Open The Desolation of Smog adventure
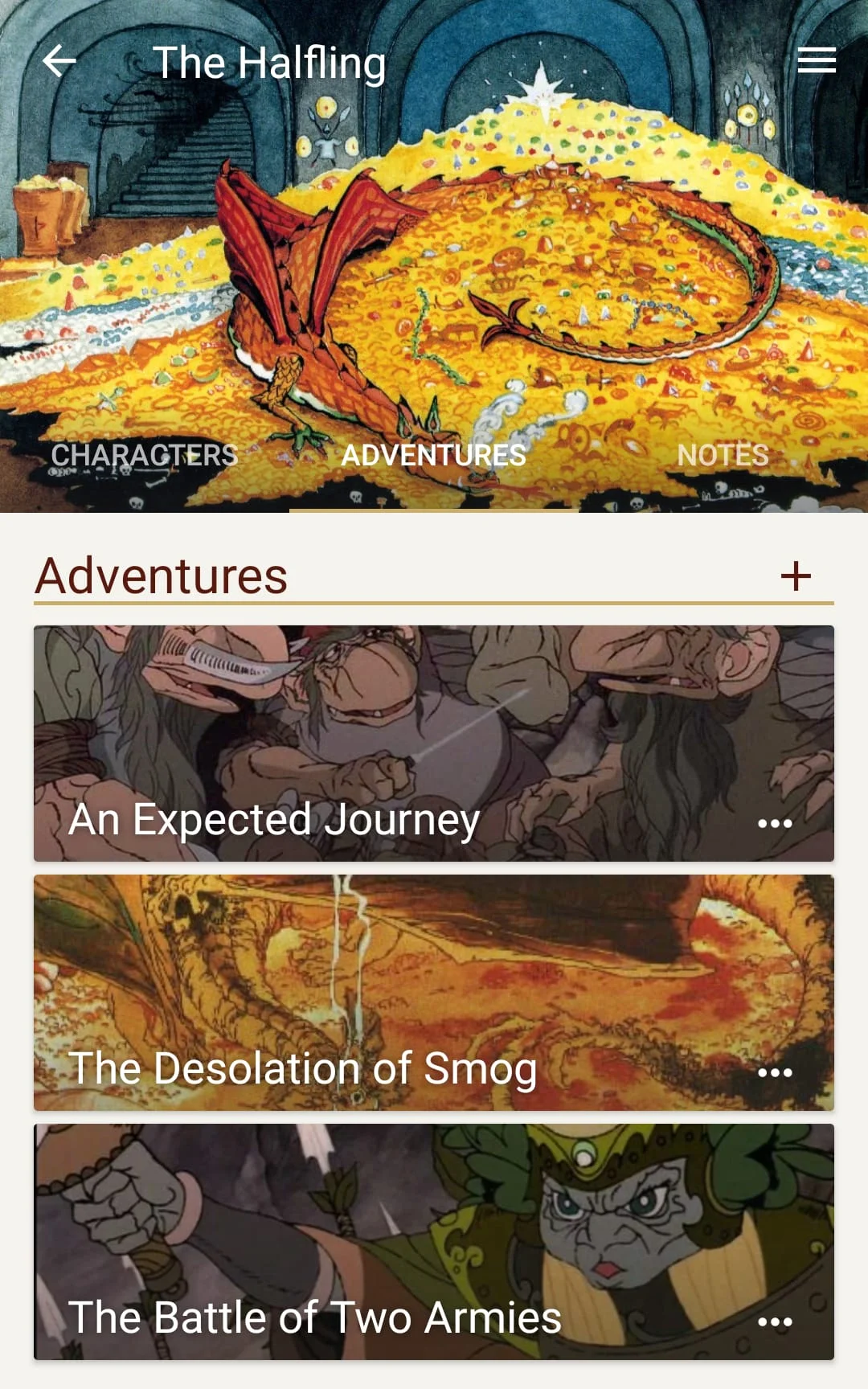This screenshot has height=1389, width=868. [304, 1069]
